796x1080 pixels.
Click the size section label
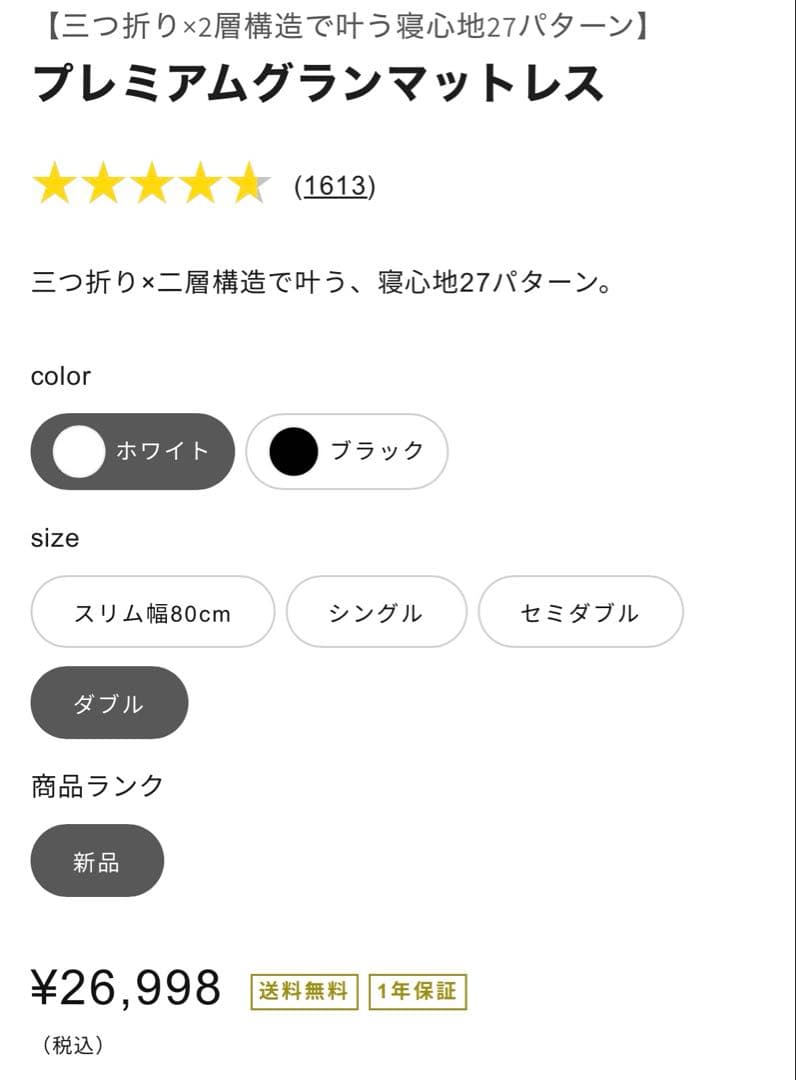pyautogui.click(x=53, y=538)
